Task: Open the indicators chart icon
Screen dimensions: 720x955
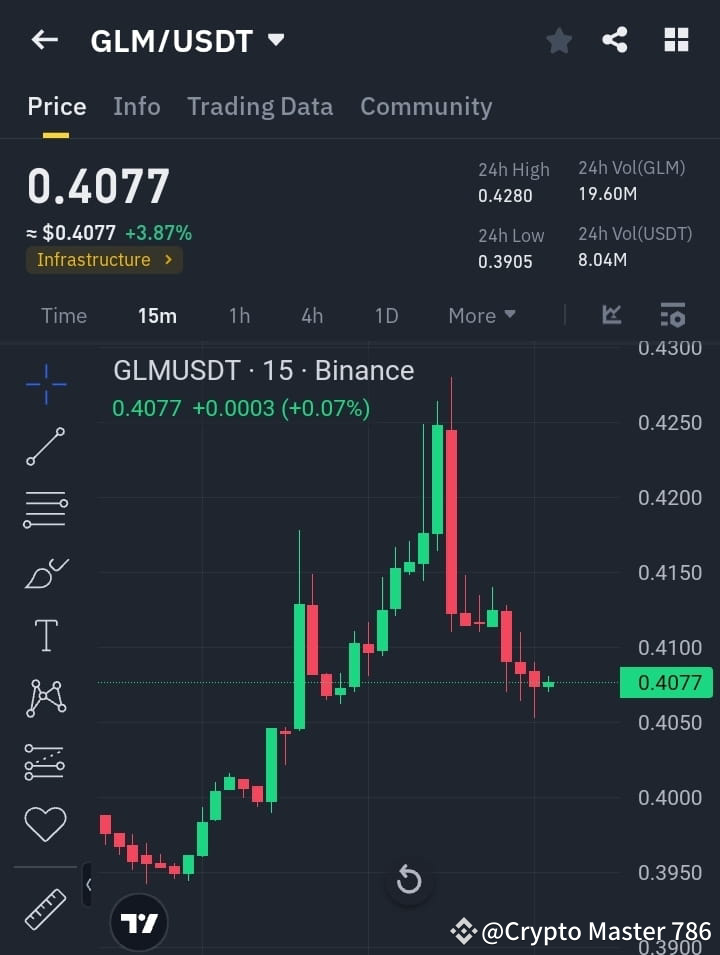Action: click(612, 314)
